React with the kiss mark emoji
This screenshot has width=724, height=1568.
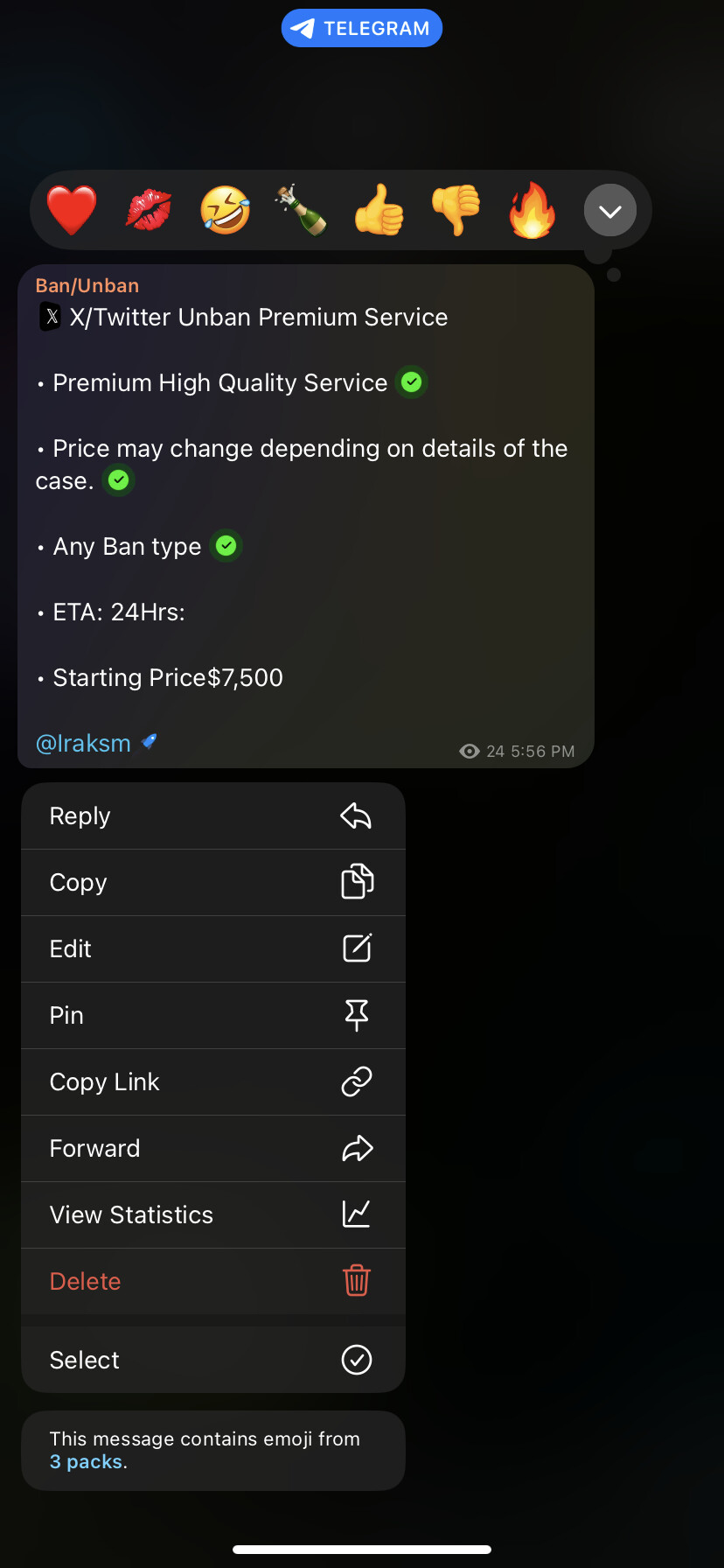tap(149, 211)
